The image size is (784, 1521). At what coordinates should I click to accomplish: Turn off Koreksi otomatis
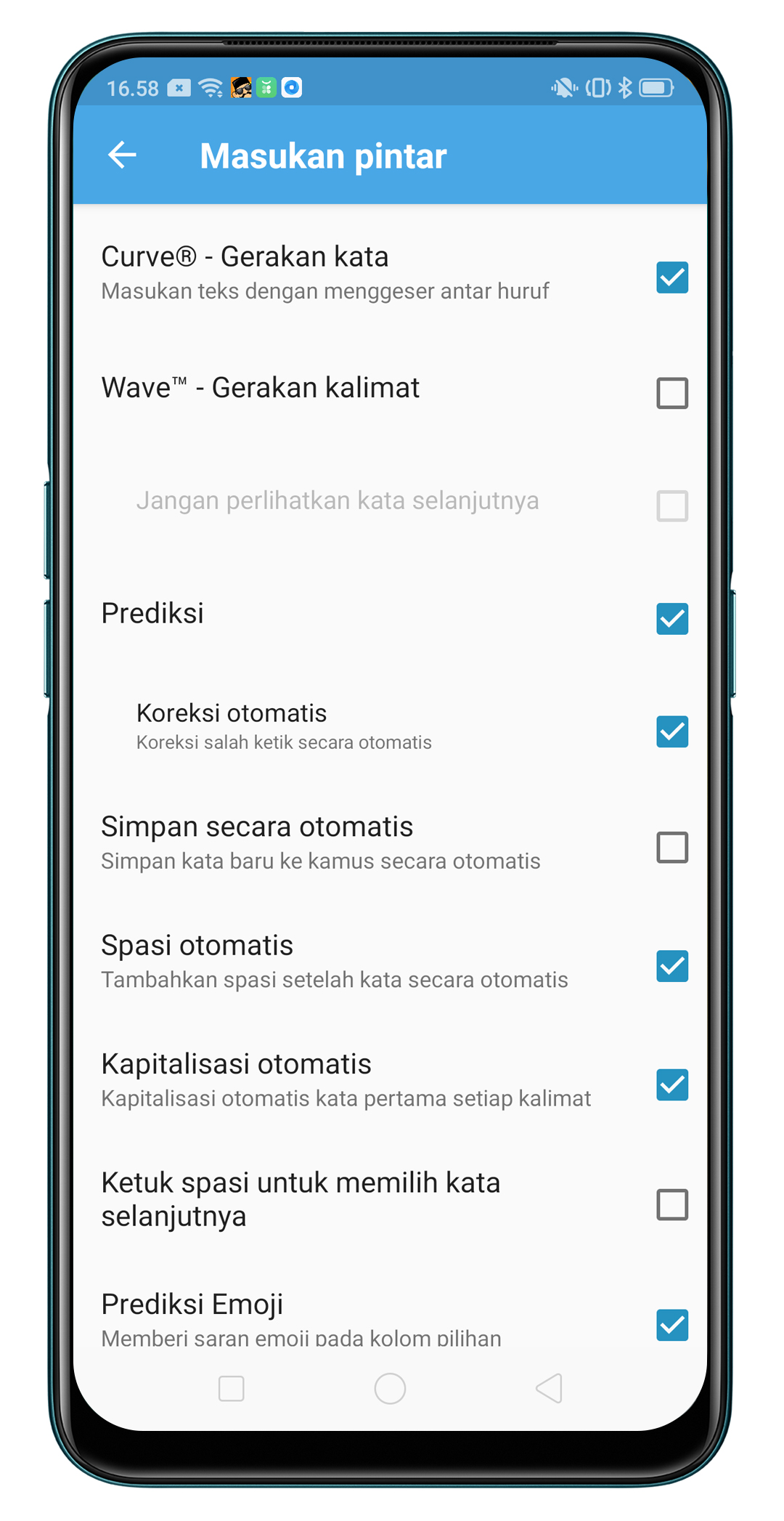pos(671,731)
